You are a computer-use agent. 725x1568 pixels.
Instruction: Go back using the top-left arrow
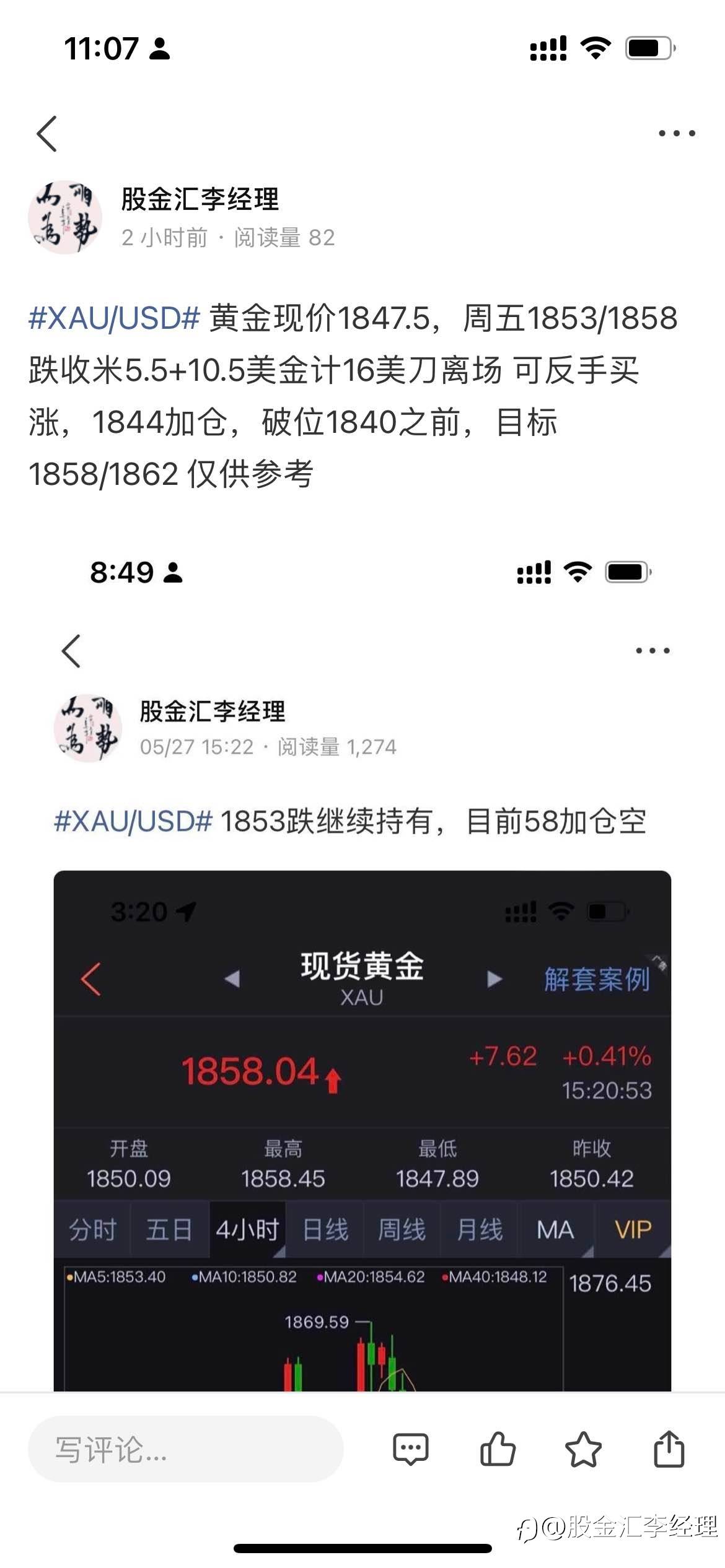pyautogui.click(x=47, y=133)
